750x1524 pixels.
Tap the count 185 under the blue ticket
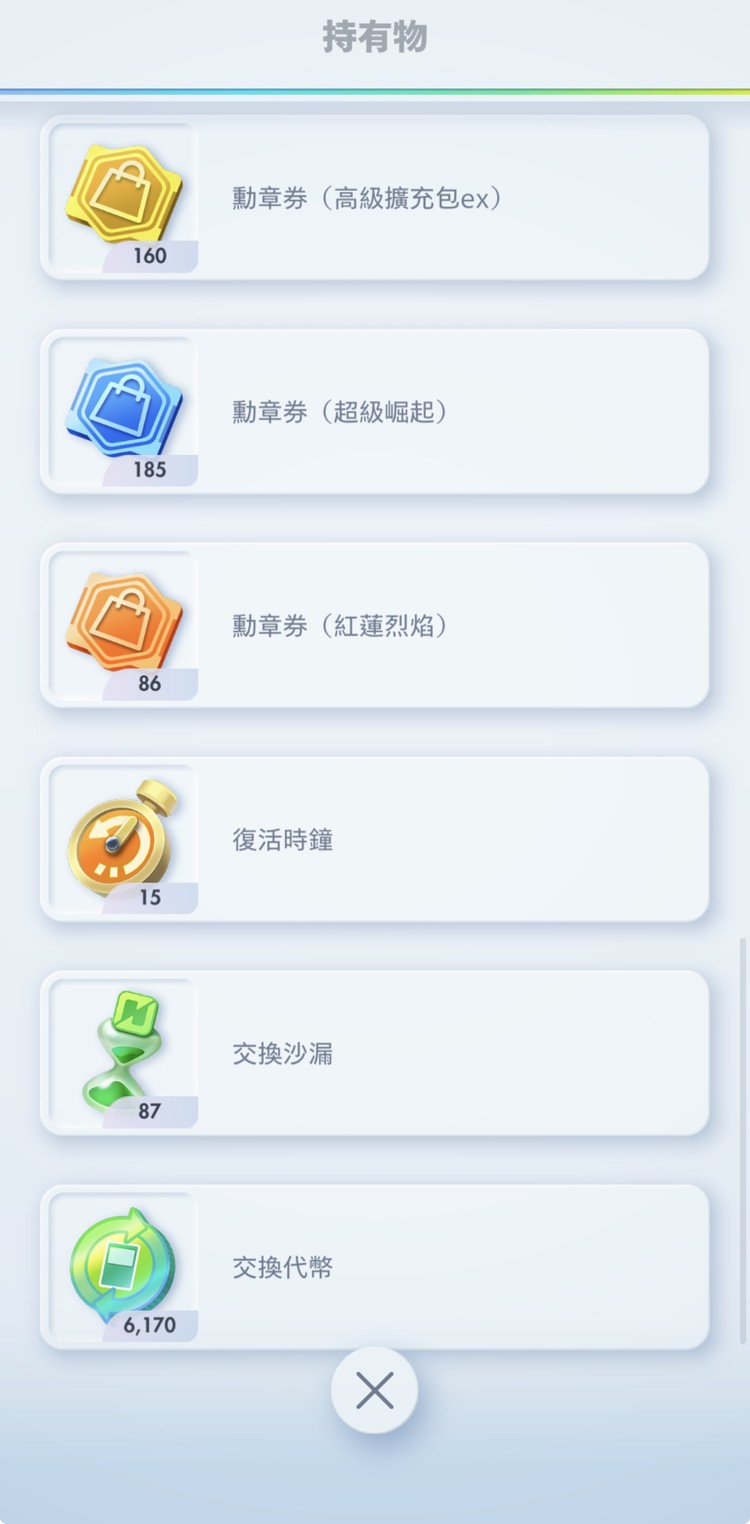pos(150,470)
